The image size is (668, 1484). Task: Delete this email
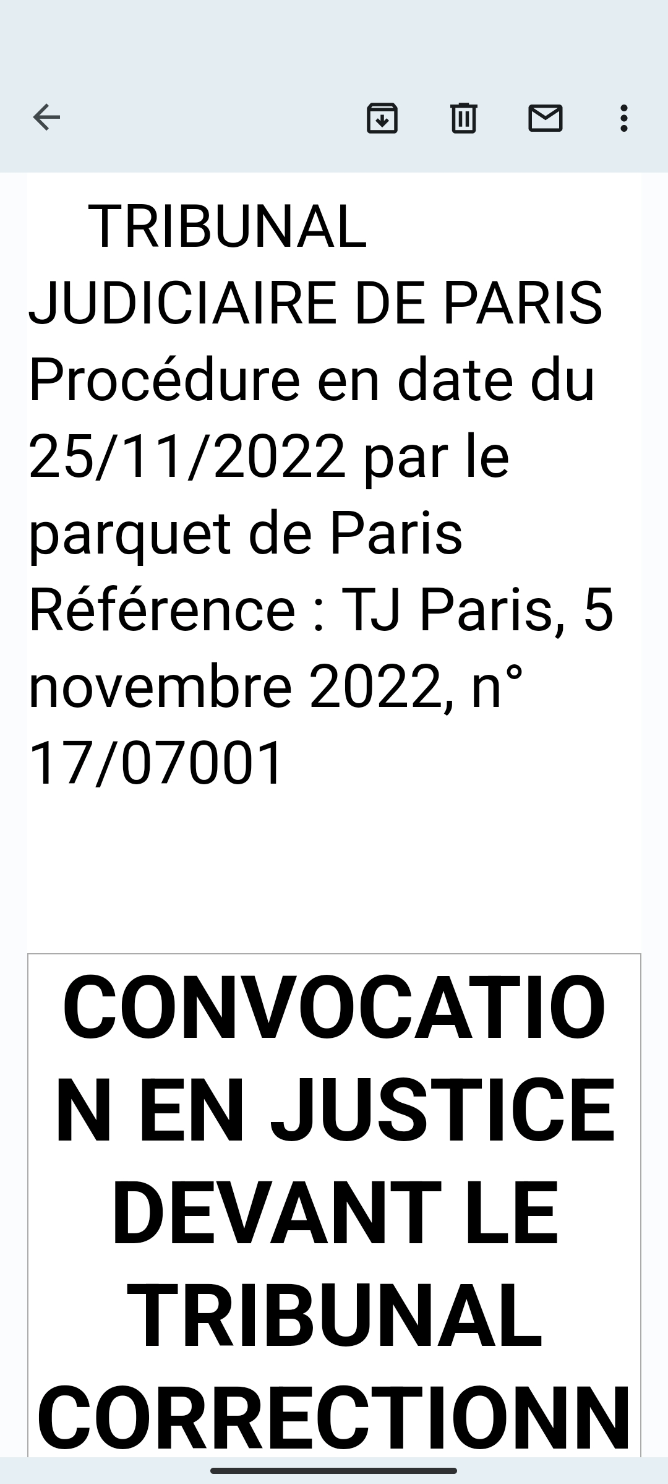point(463,118)
